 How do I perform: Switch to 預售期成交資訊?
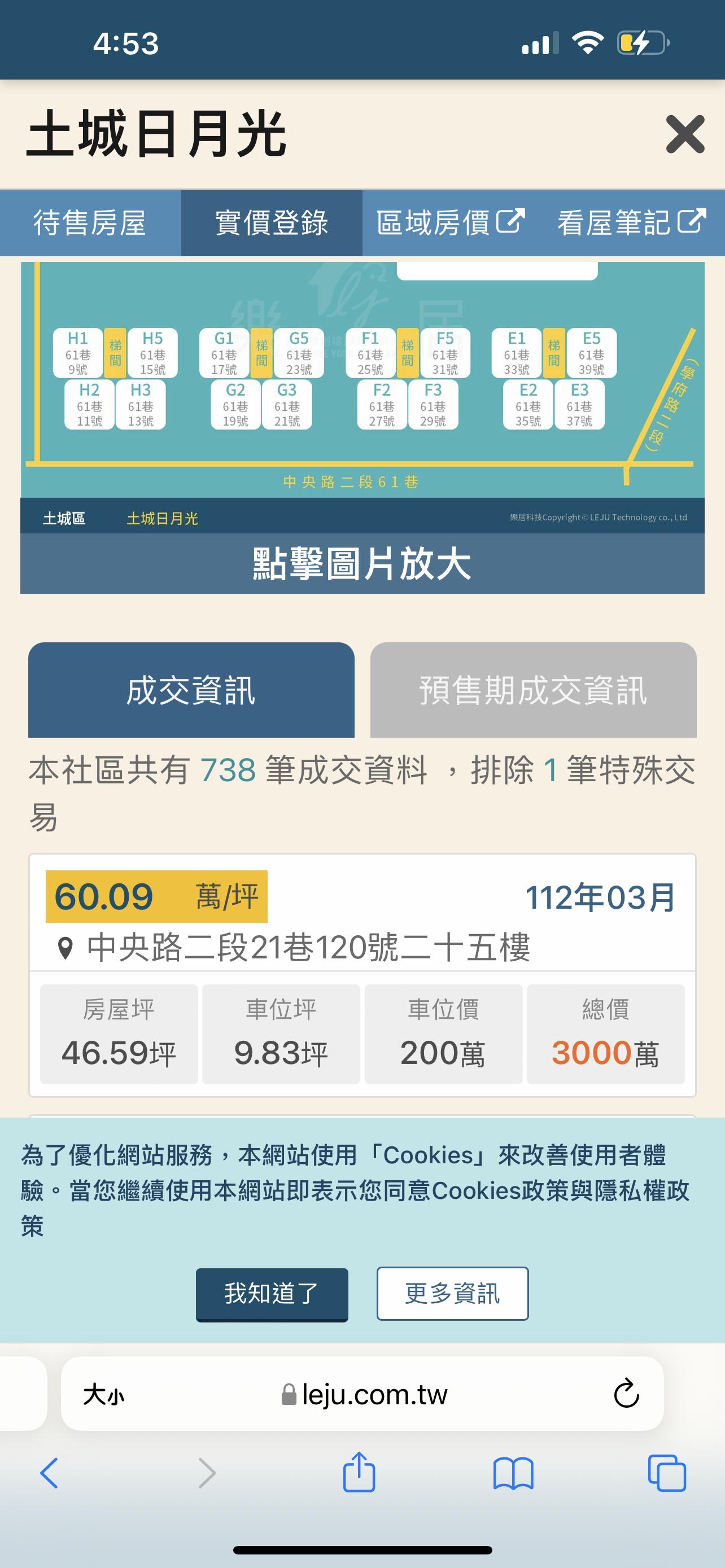[x=533, y=690]
